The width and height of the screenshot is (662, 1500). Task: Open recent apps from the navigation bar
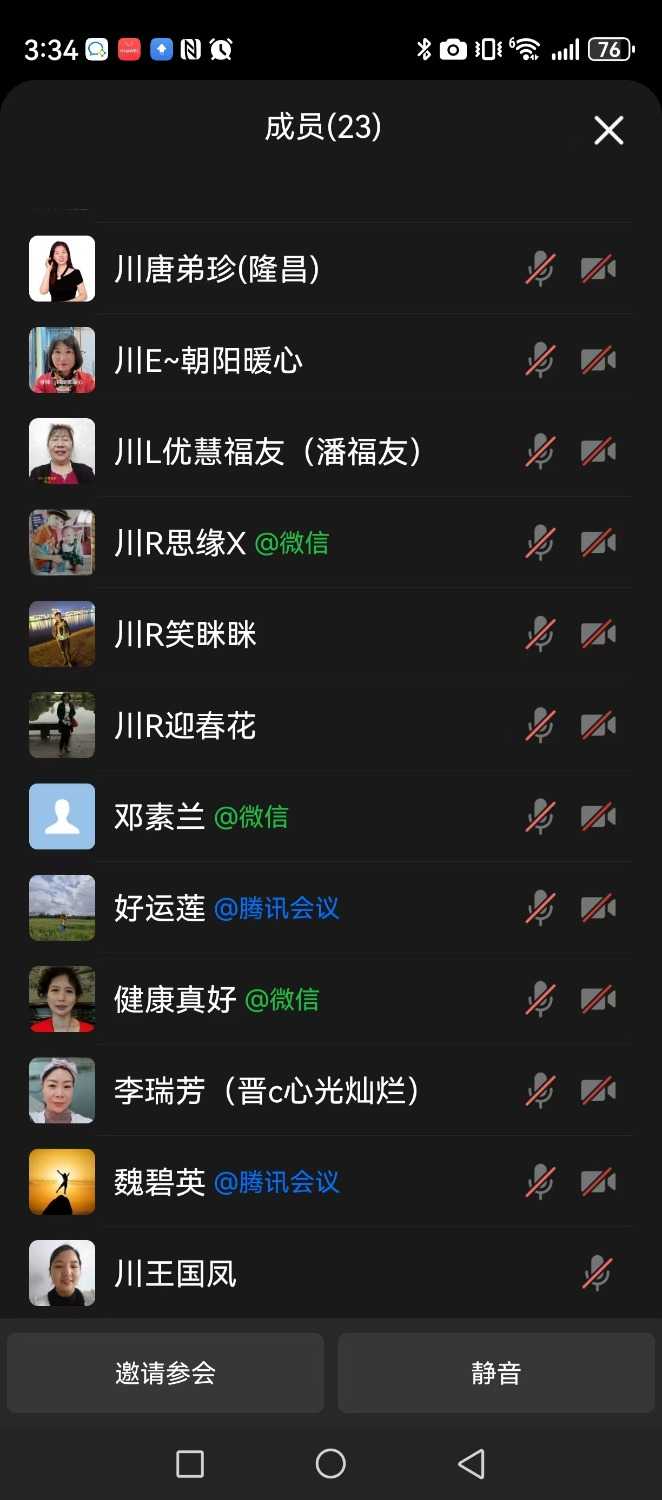190,1464
